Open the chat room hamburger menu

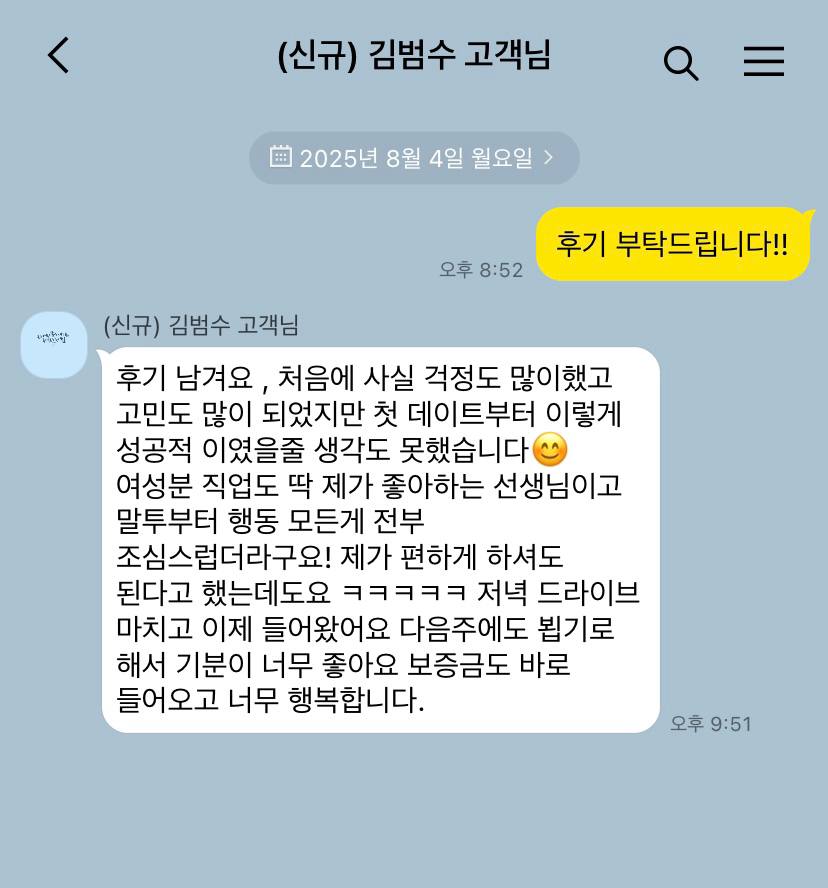tap(764, 62)
